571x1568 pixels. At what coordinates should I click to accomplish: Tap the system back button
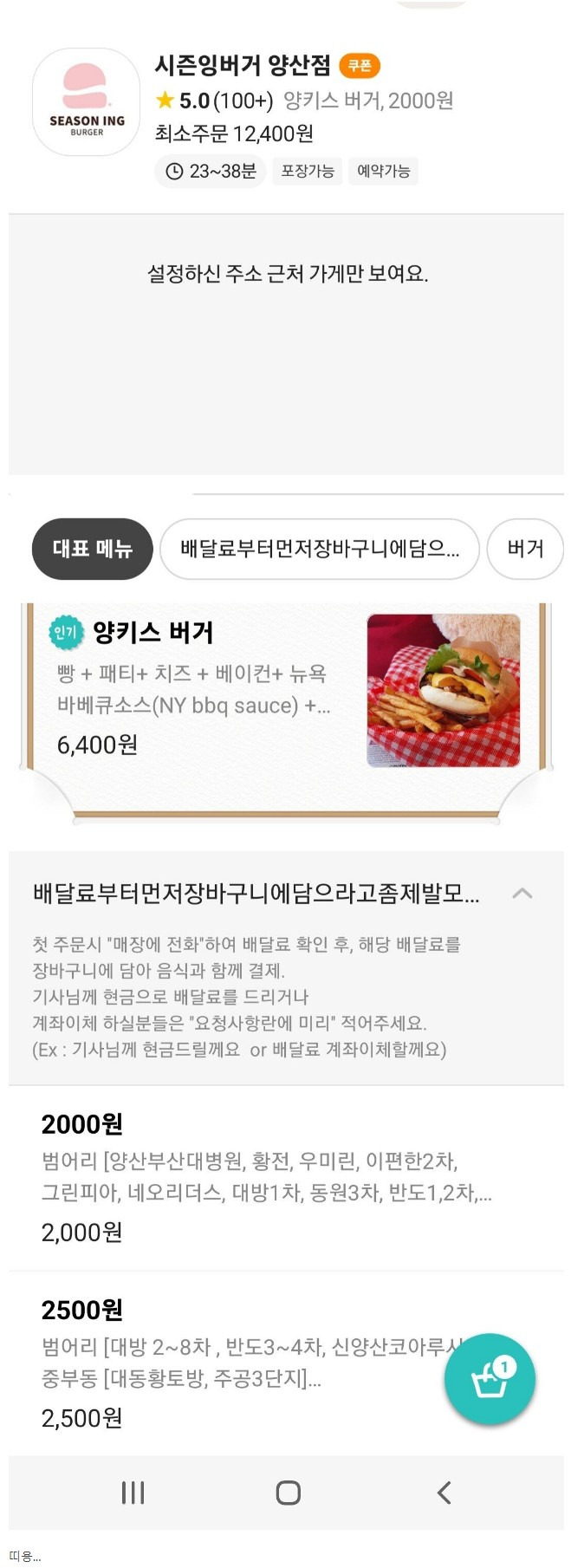click(444, 1493)
